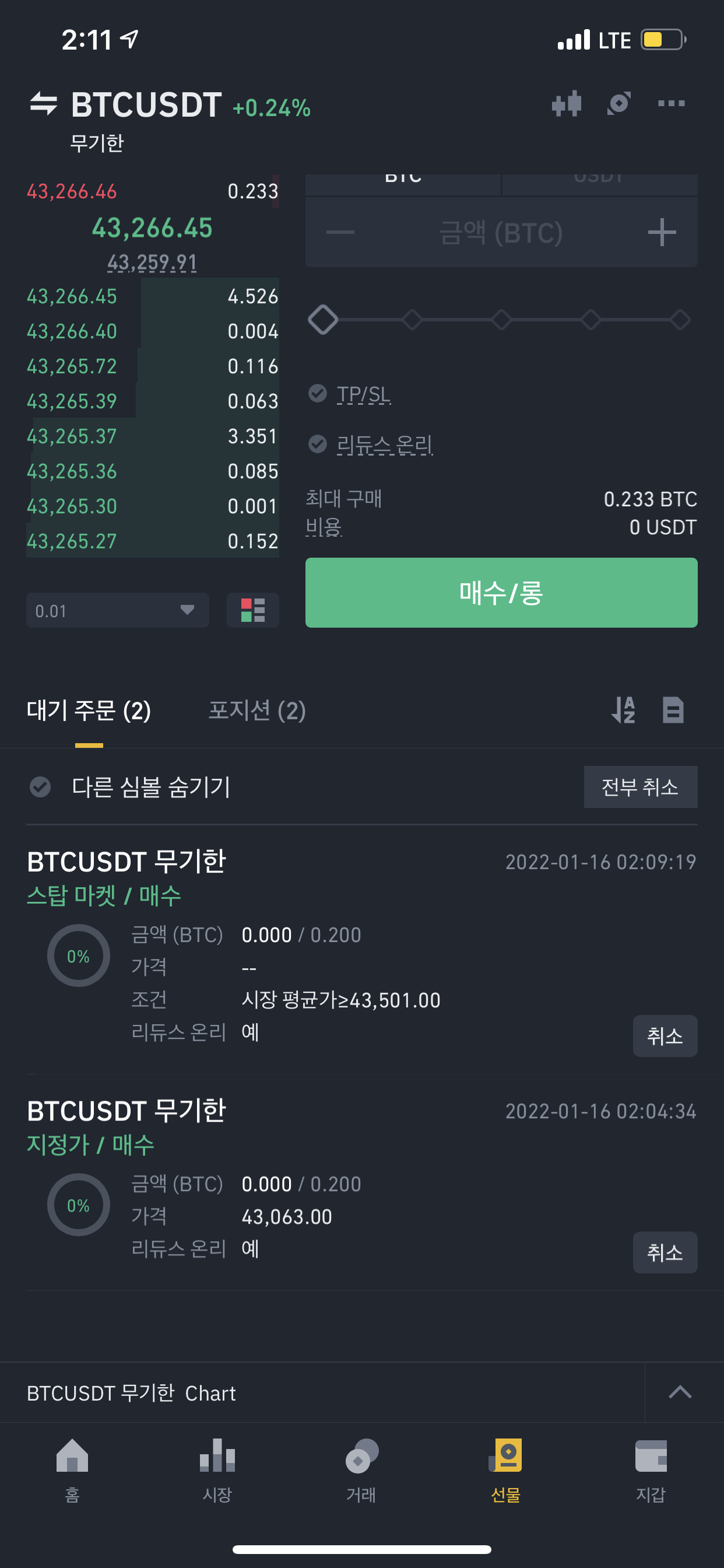Tap the minus stepper in amount field
Screen dimensions: 724x1568
[340, 233]
